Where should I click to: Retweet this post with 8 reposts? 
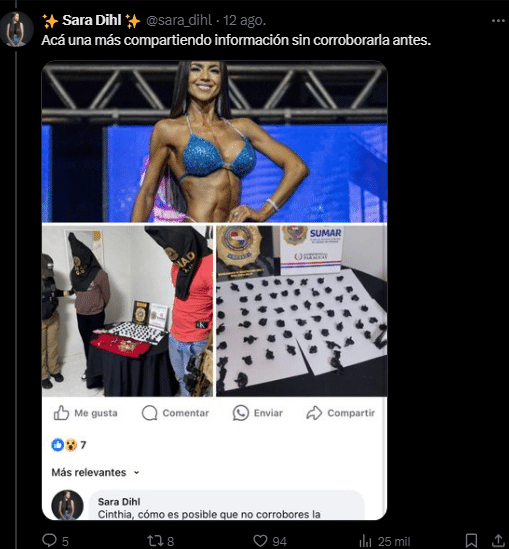[160, 541]
